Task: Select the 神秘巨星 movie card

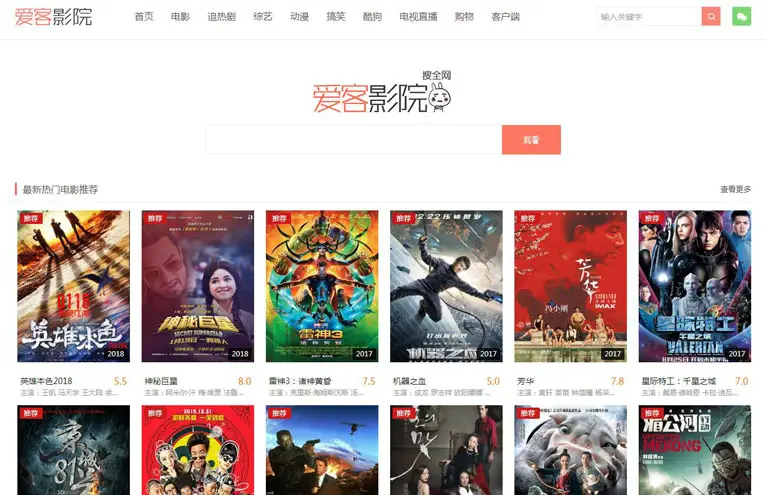Action: click(x=198, y=286)
